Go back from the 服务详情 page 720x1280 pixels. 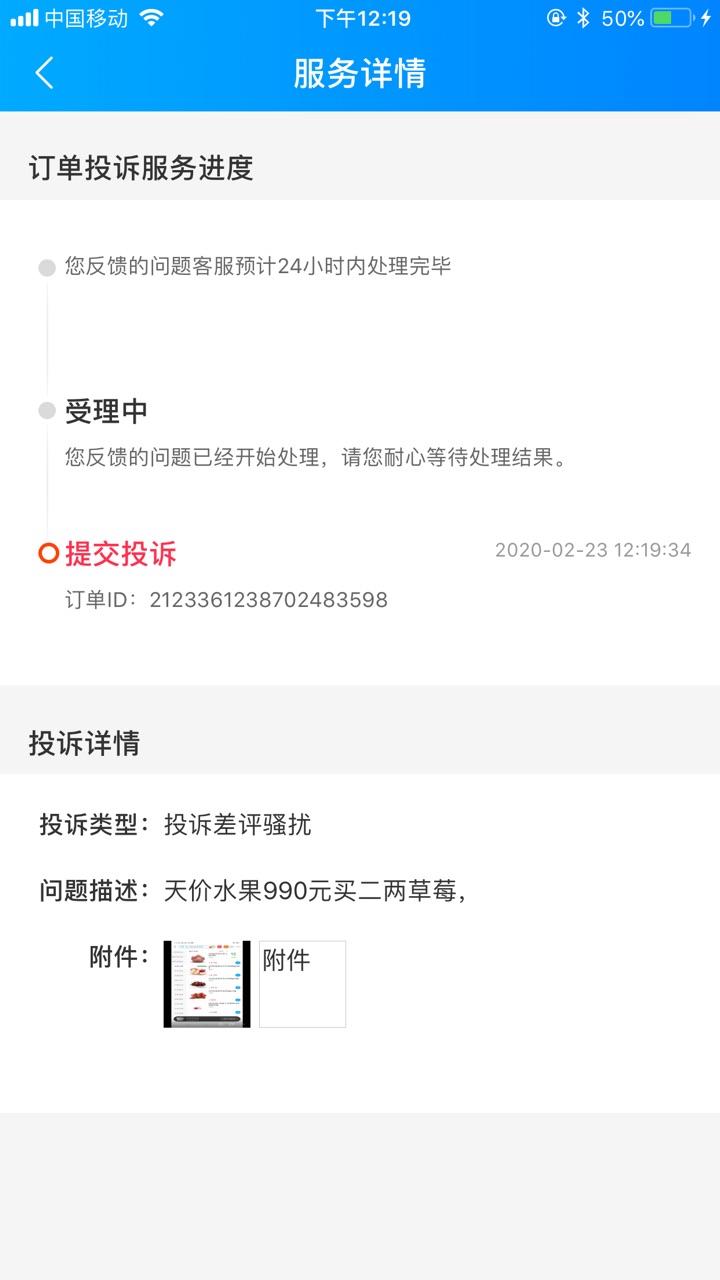coord(44,73)
